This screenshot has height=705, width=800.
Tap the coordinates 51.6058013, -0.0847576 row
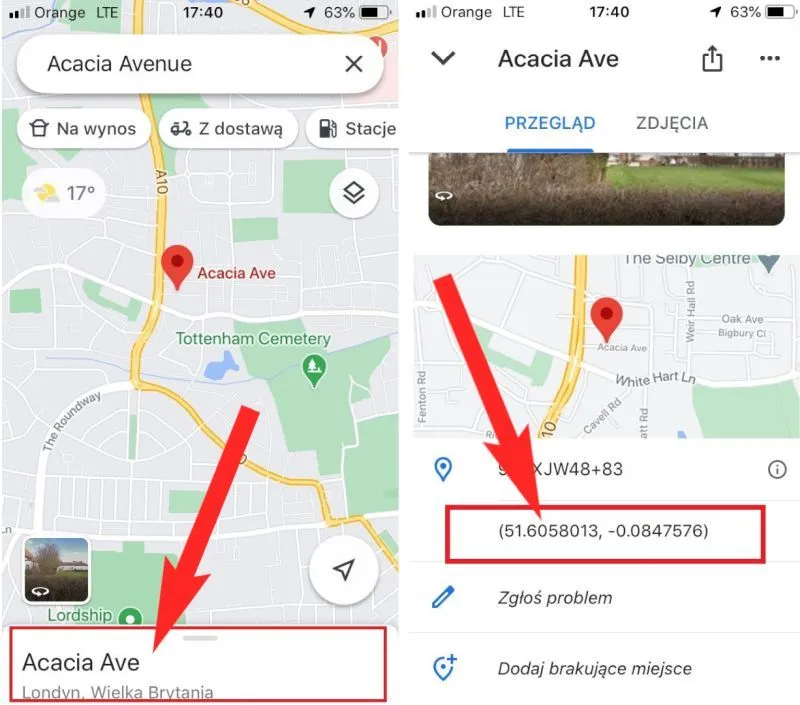tap(603, 532)
